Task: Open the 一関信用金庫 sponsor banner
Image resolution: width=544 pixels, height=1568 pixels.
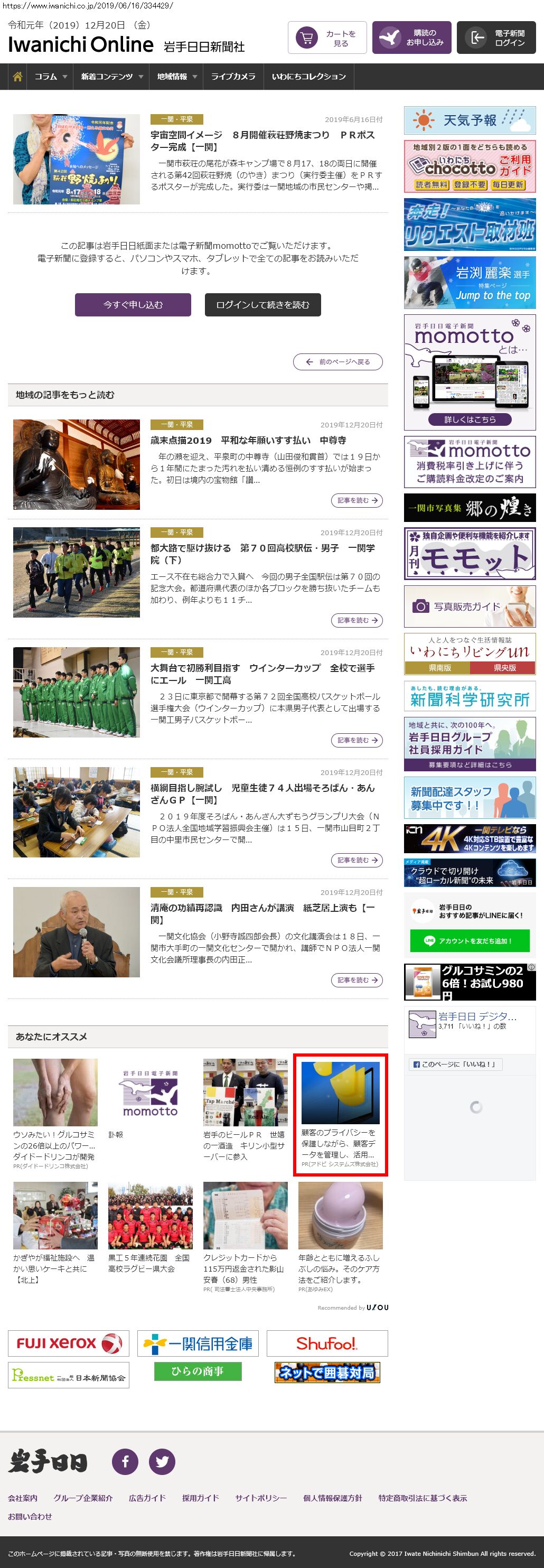Action: tap(198, 1343)
